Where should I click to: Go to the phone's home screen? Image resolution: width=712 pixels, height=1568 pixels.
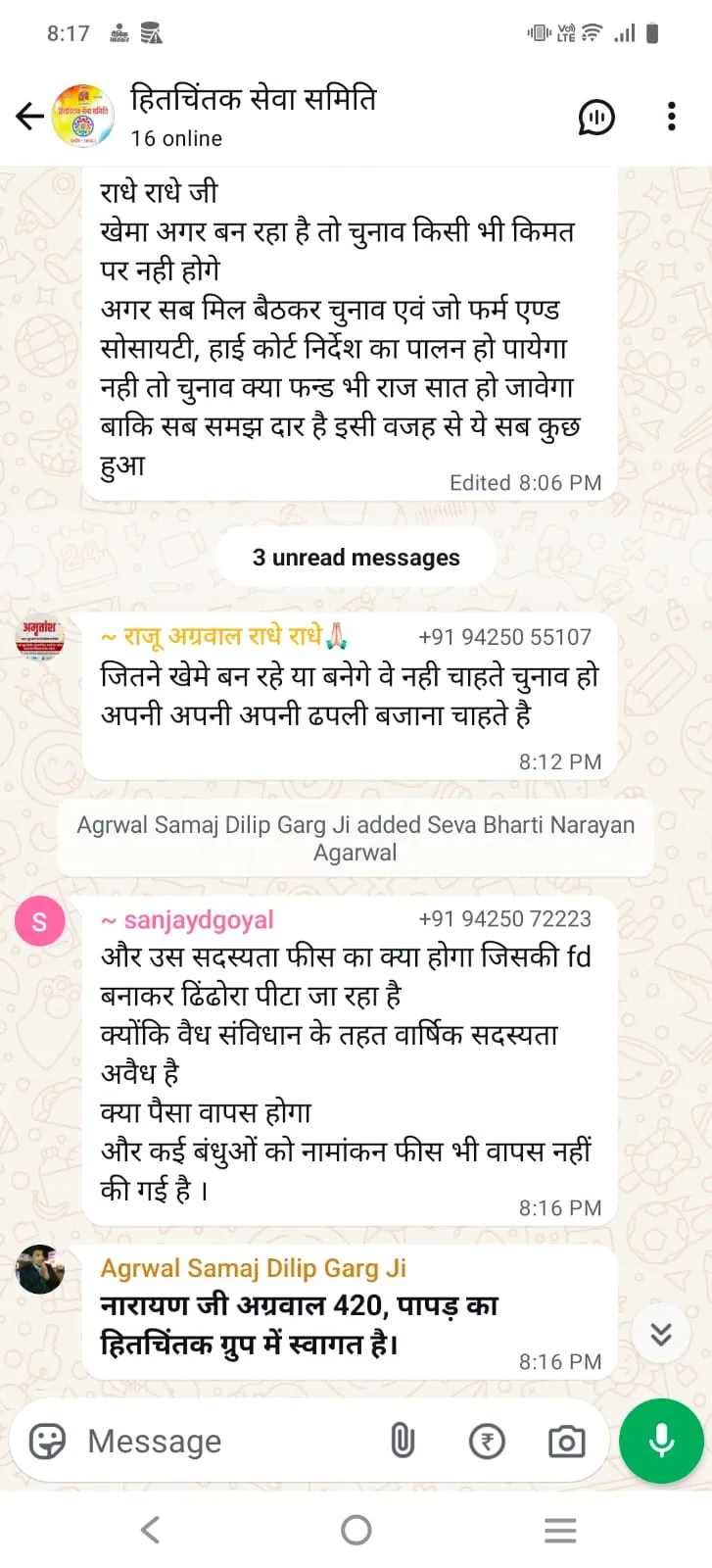[x=356, y=1530]
